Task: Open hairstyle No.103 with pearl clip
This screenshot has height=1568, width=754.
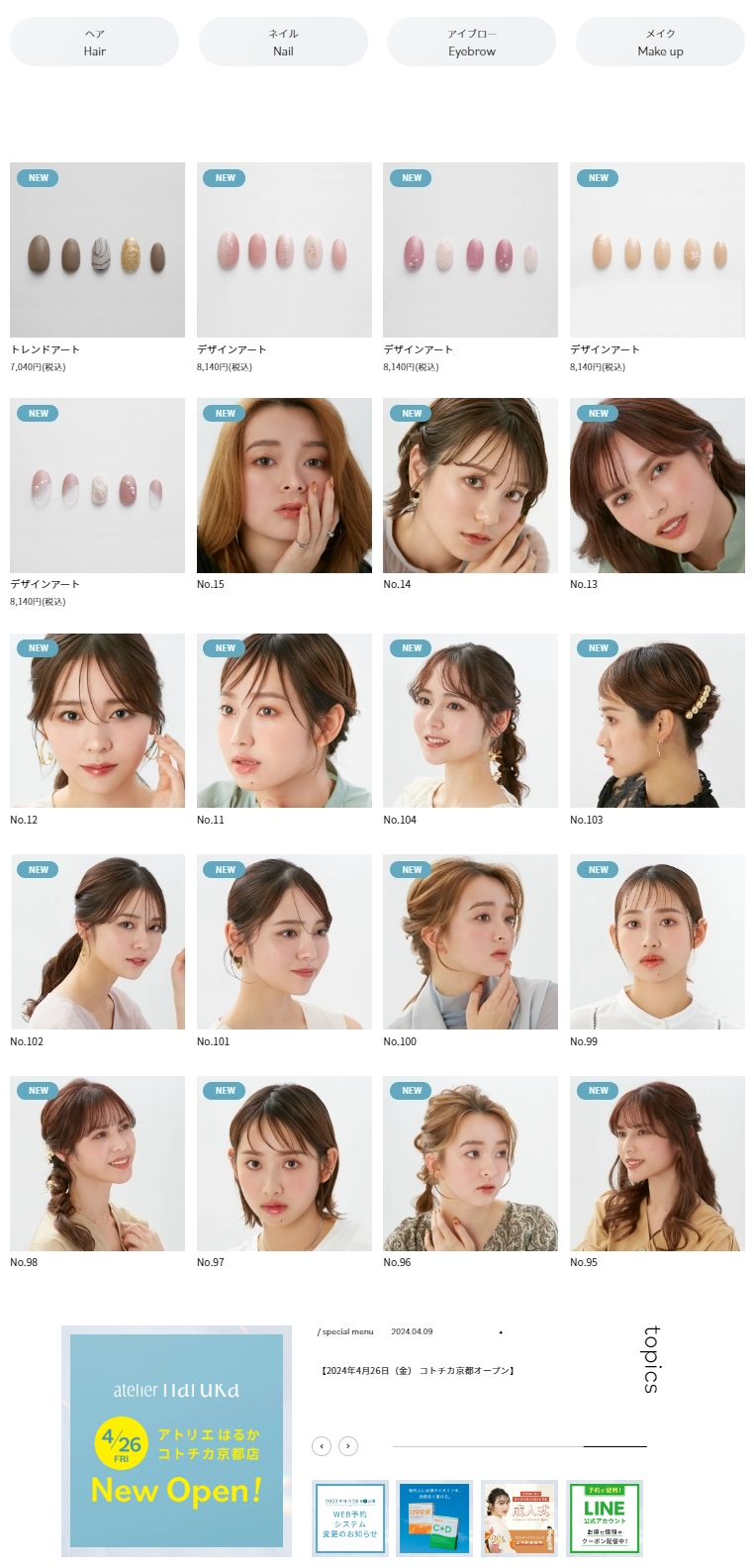Action: (x=657, y=721)
